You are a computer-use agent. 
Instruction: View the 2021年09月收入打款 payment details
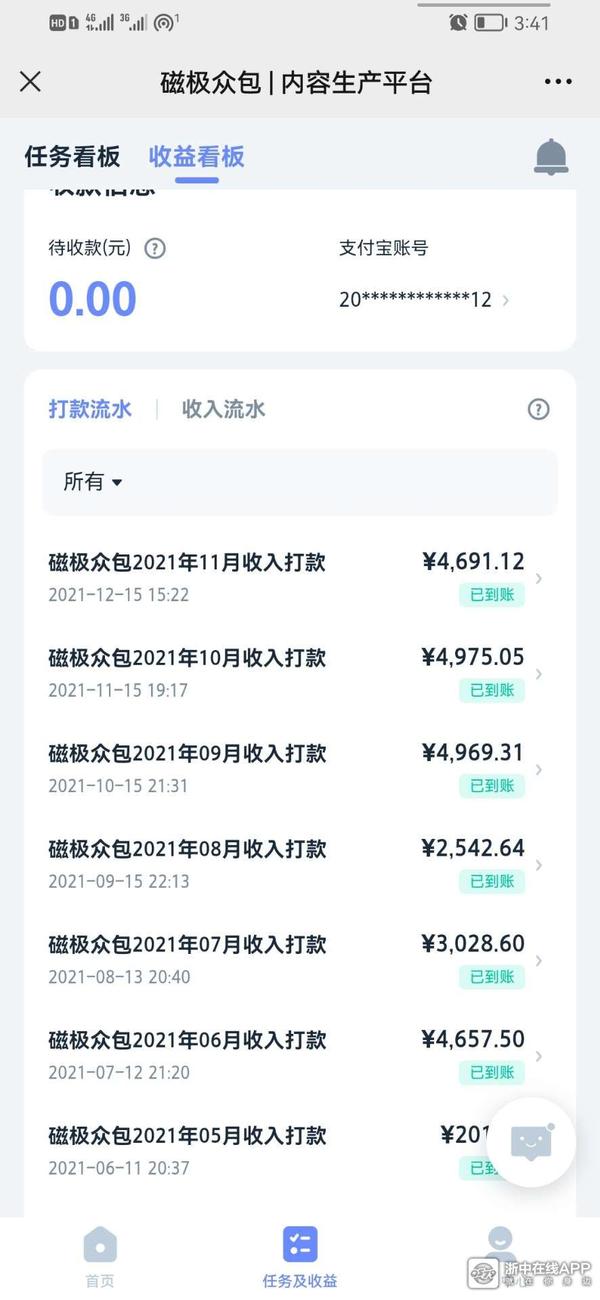(x=290, y=768)
